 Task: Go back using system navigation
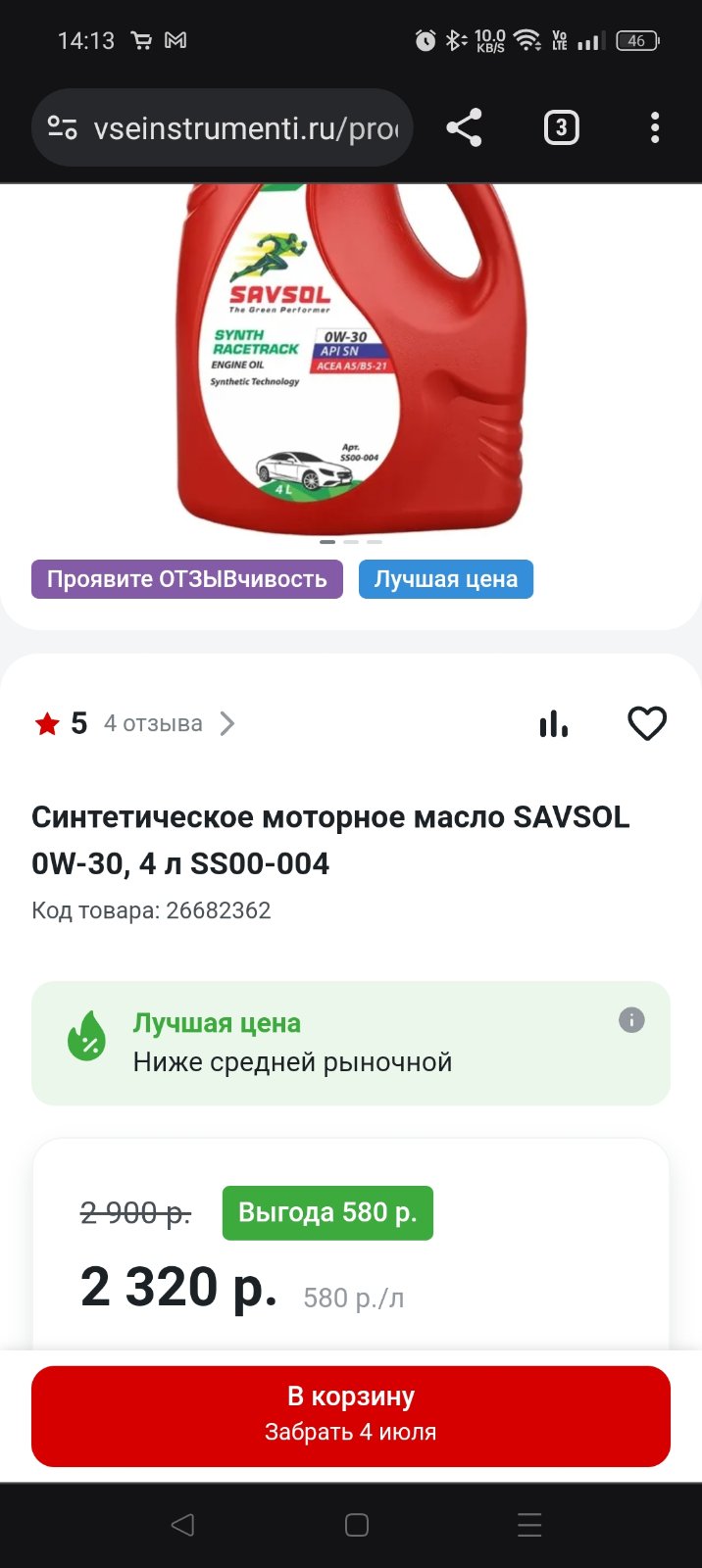182,1525
